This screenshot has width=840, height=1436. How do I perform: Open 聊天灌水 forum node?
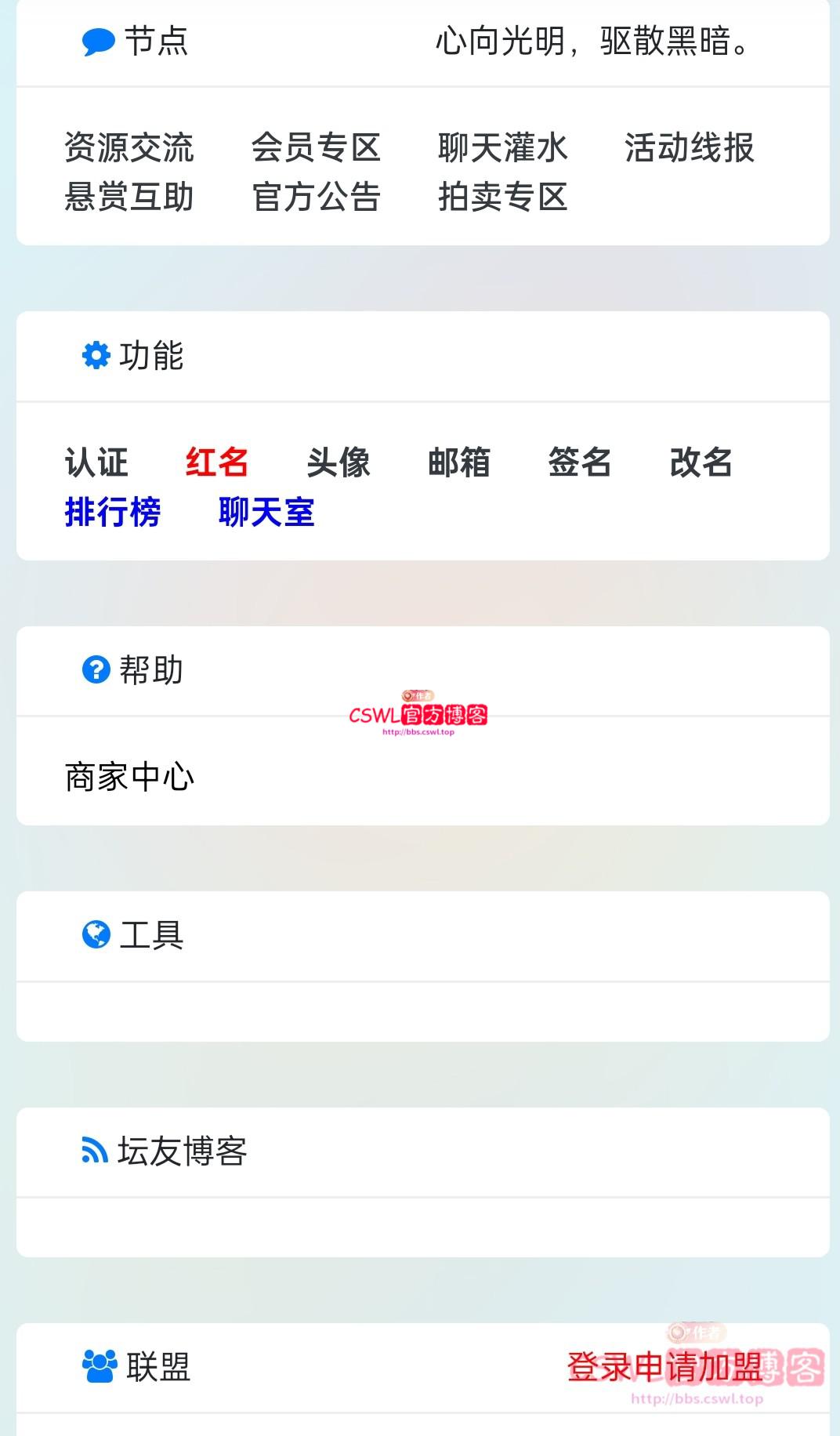point(502,147)
